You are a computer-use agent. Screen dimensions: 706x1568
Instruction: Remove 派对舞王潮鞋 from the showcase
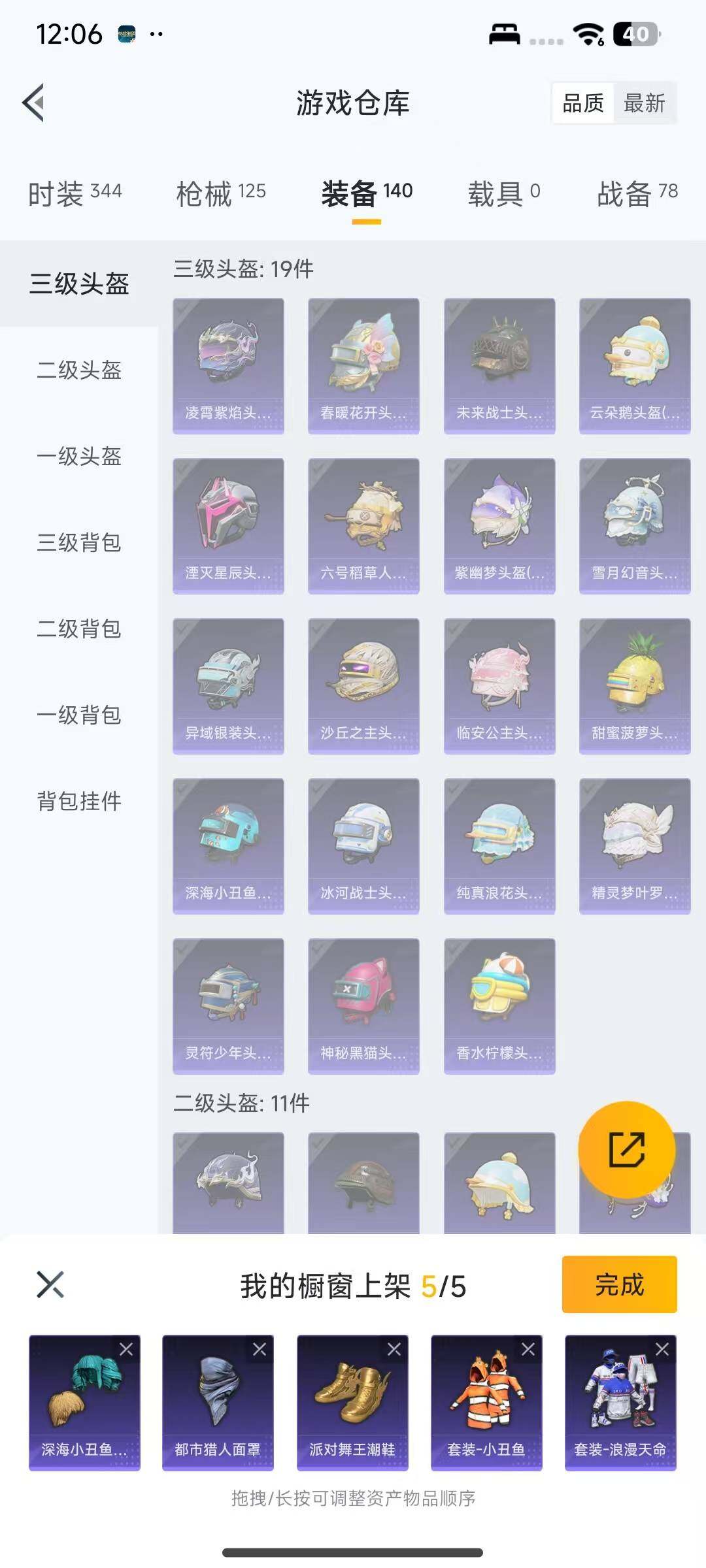[x=394, y=1349]
